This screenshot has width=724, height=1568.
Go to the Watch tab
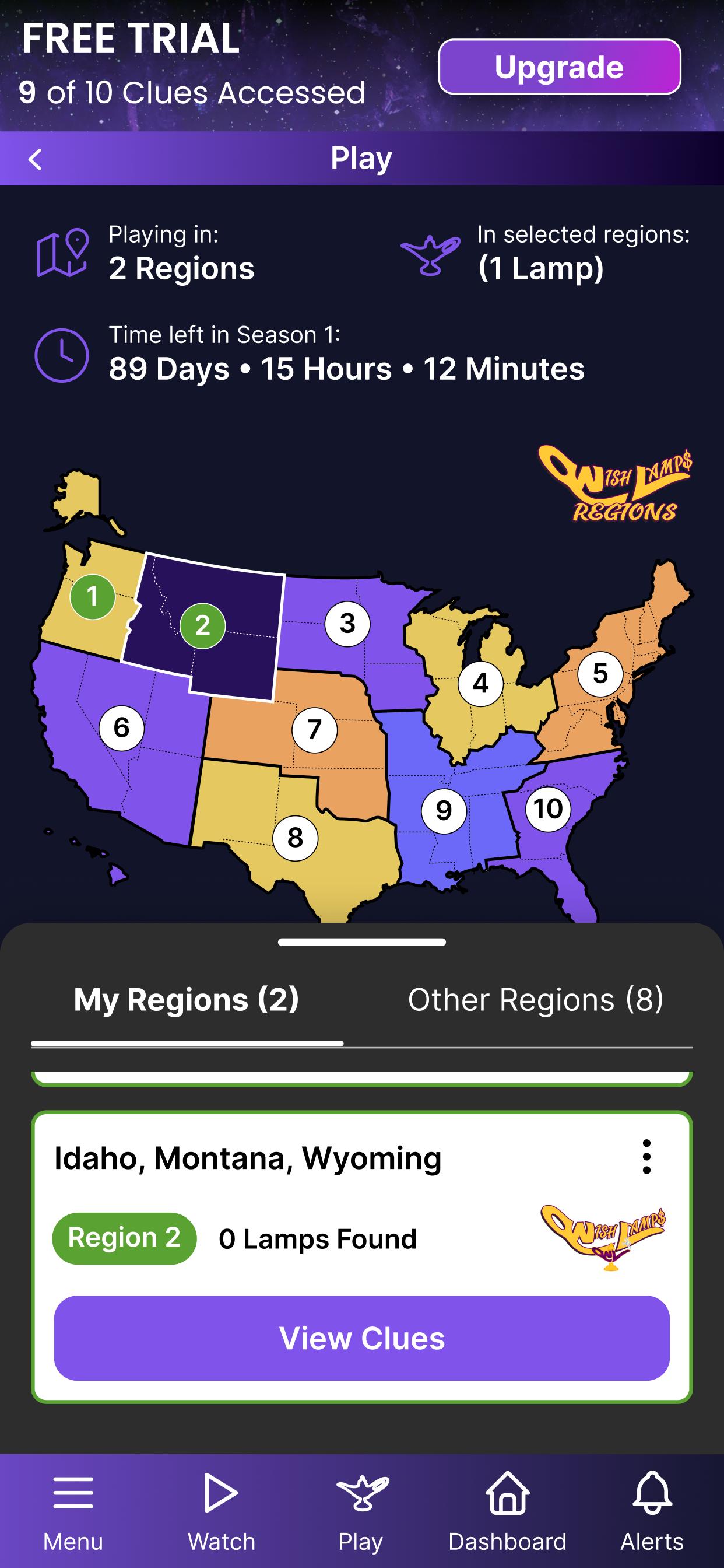(222, 1511)
